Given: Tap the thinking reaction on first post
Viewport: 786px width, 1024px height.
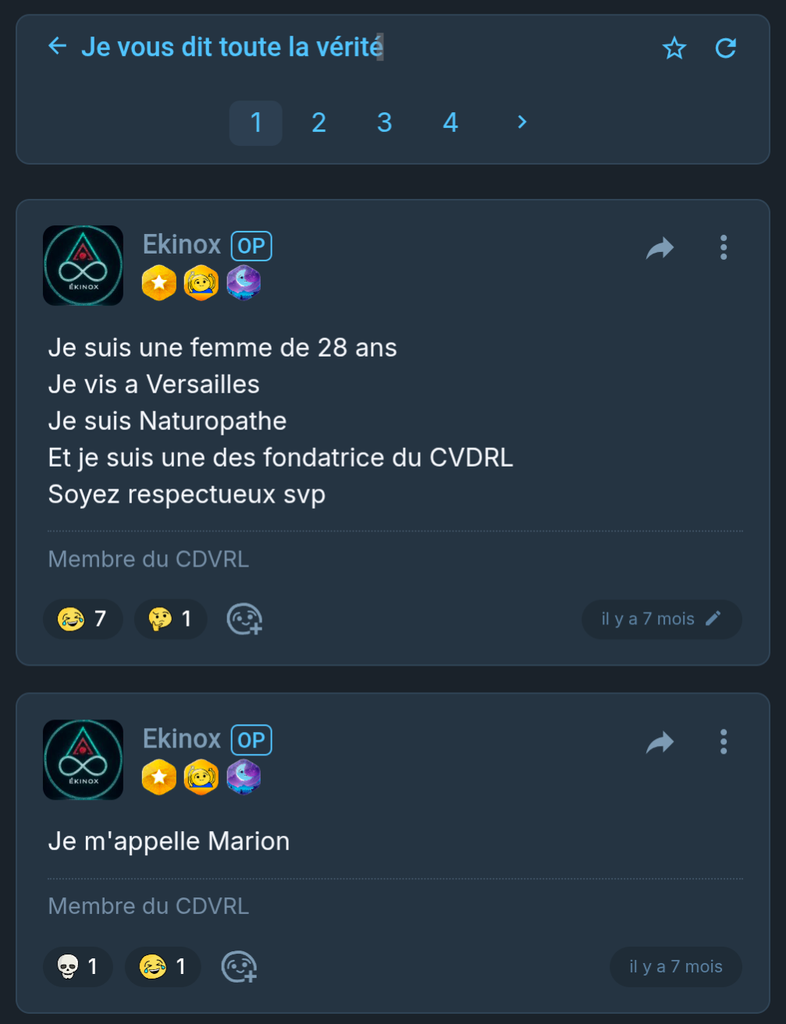Looking at the screenshot, I should (x=170, y=619).
